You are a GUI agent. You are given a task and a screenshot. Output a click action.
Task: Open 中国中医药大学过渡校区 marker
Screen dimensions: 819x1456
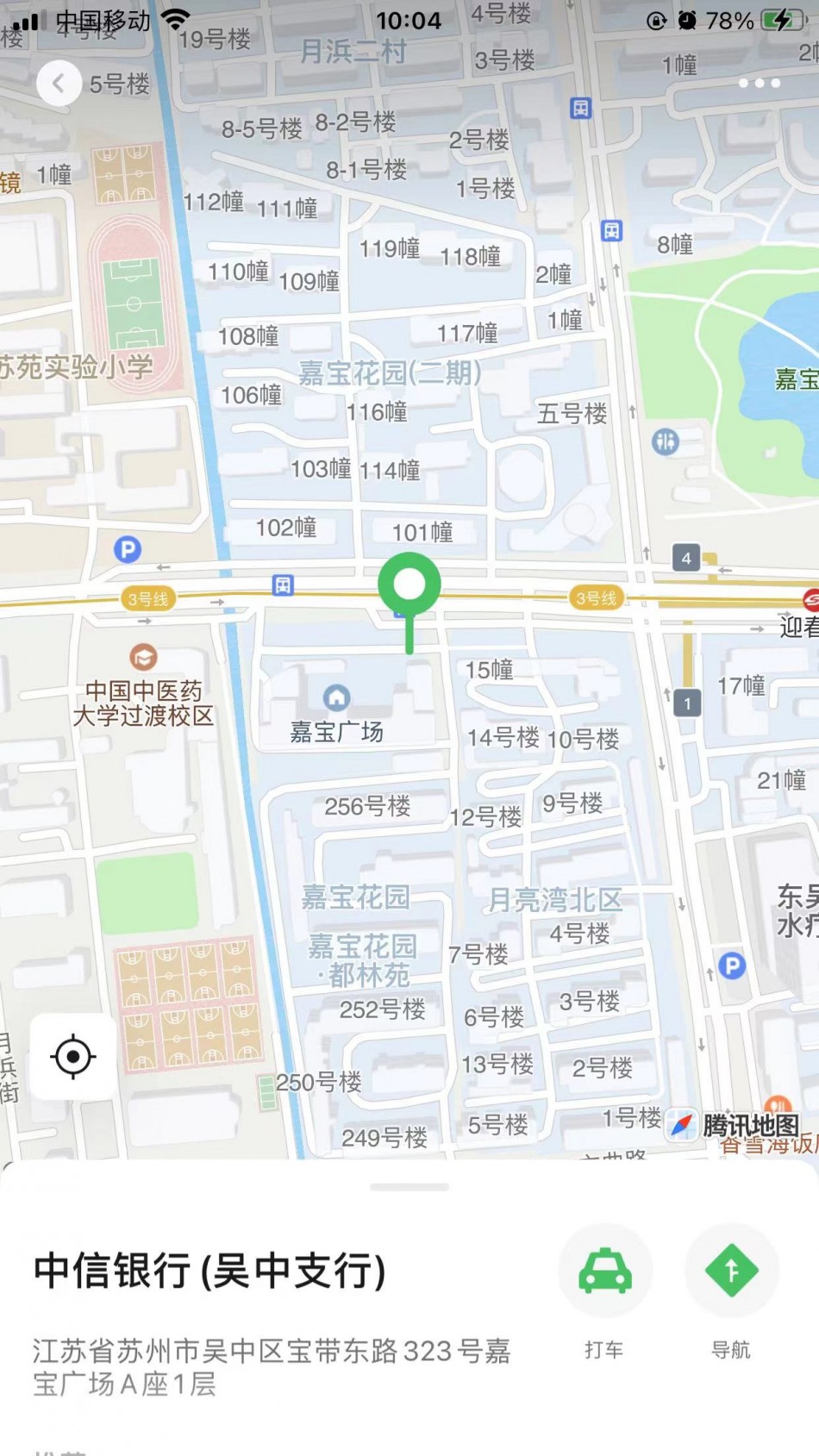(x=143, y=659)
